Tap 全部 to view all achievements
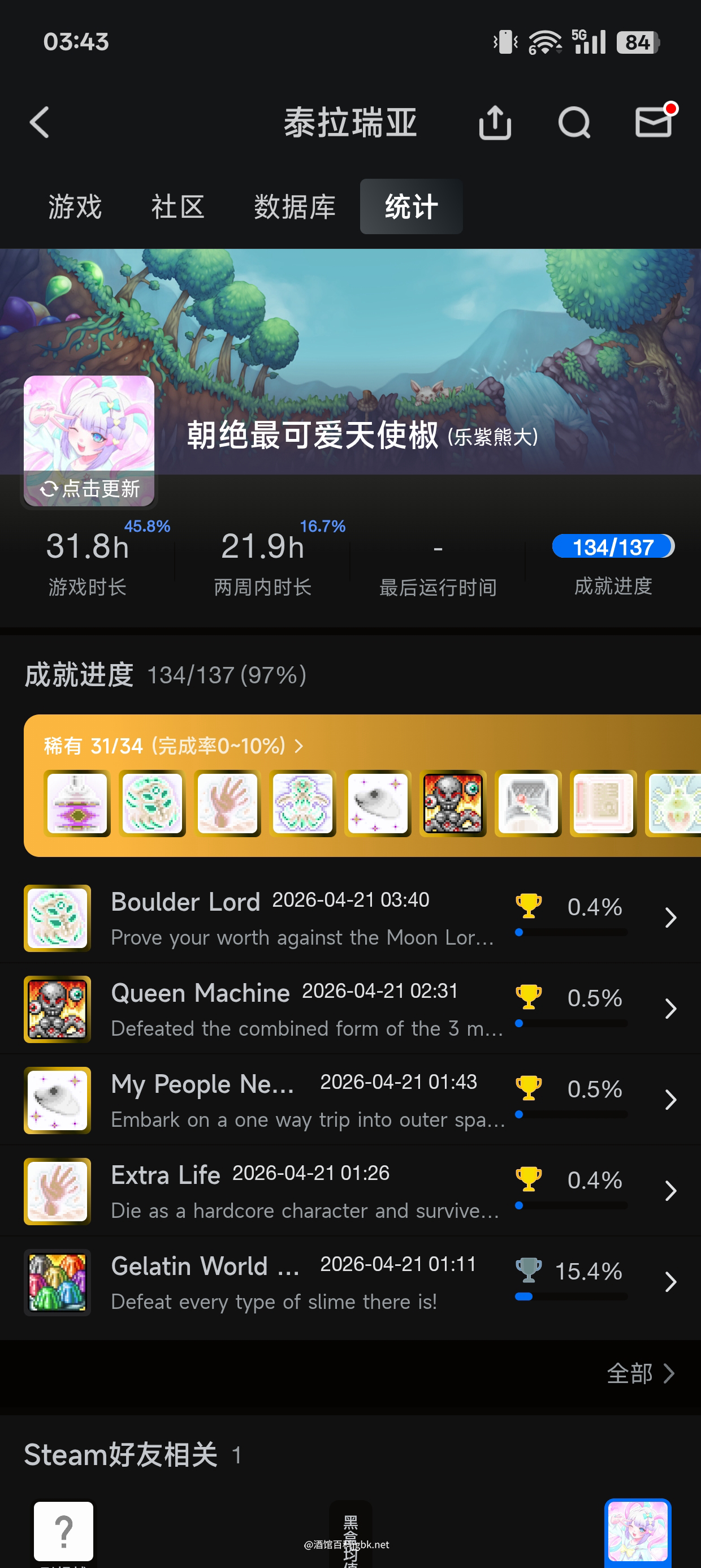This screenshot has height=1568, width=701. point(640,1373)
